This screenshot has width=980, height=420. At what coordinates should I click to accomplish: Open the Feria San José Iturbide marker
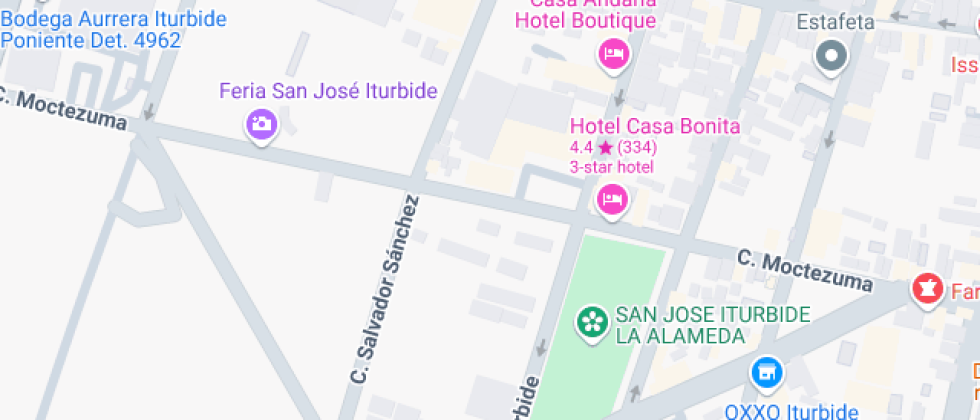261,125
